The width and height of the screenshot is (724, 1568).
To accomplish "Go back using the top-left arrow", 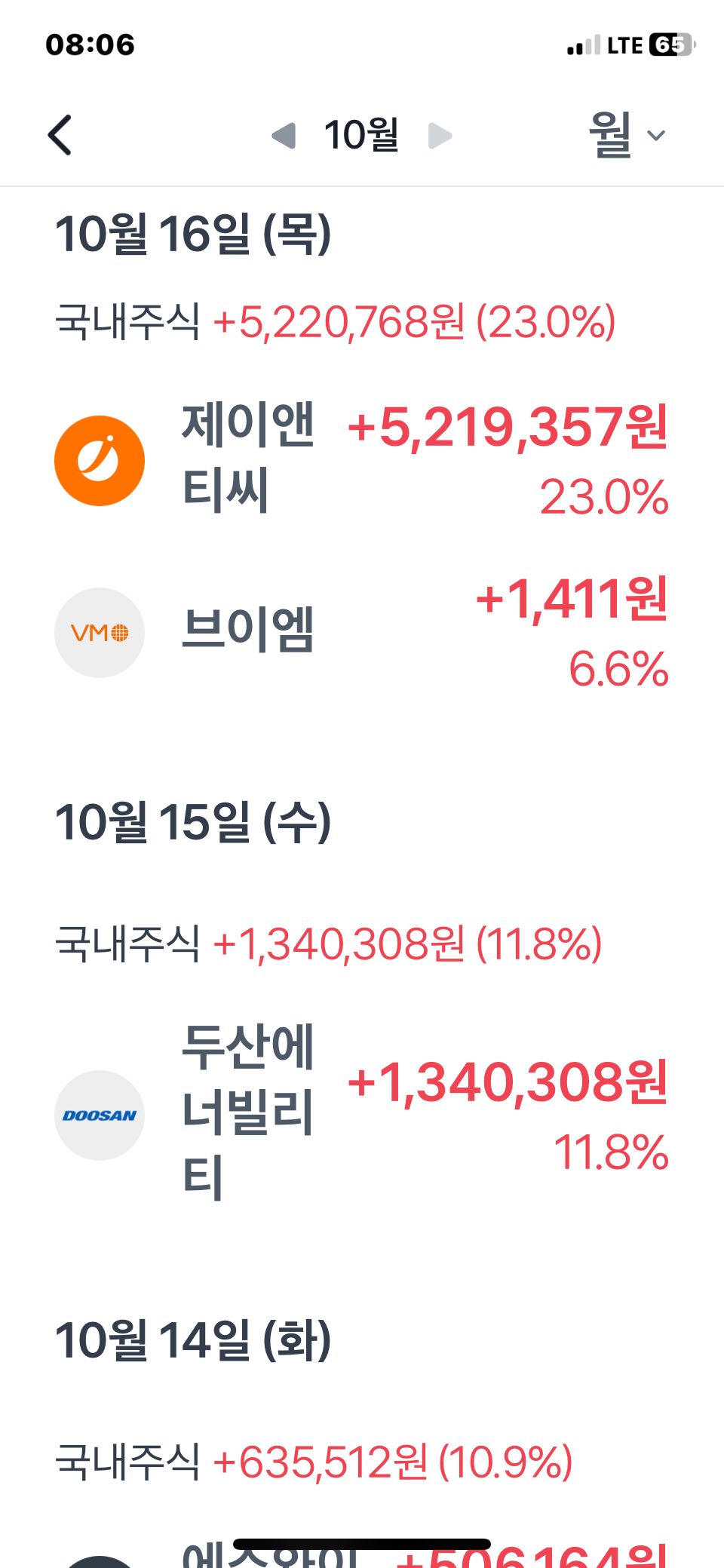I will point(60,136).
